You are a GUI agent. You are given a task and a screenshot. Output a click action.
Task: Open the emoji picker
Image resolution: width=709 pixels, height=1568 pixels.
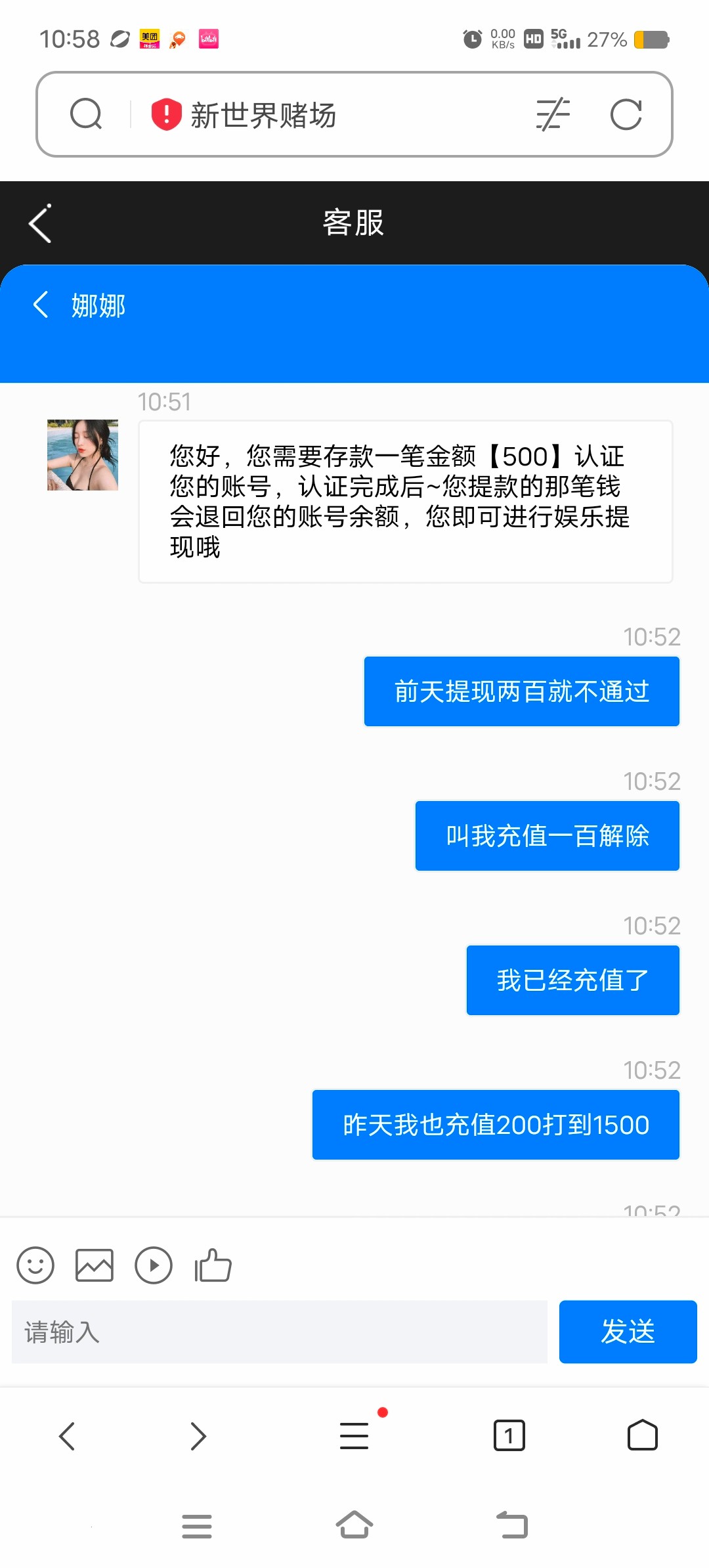(35, 1265)
